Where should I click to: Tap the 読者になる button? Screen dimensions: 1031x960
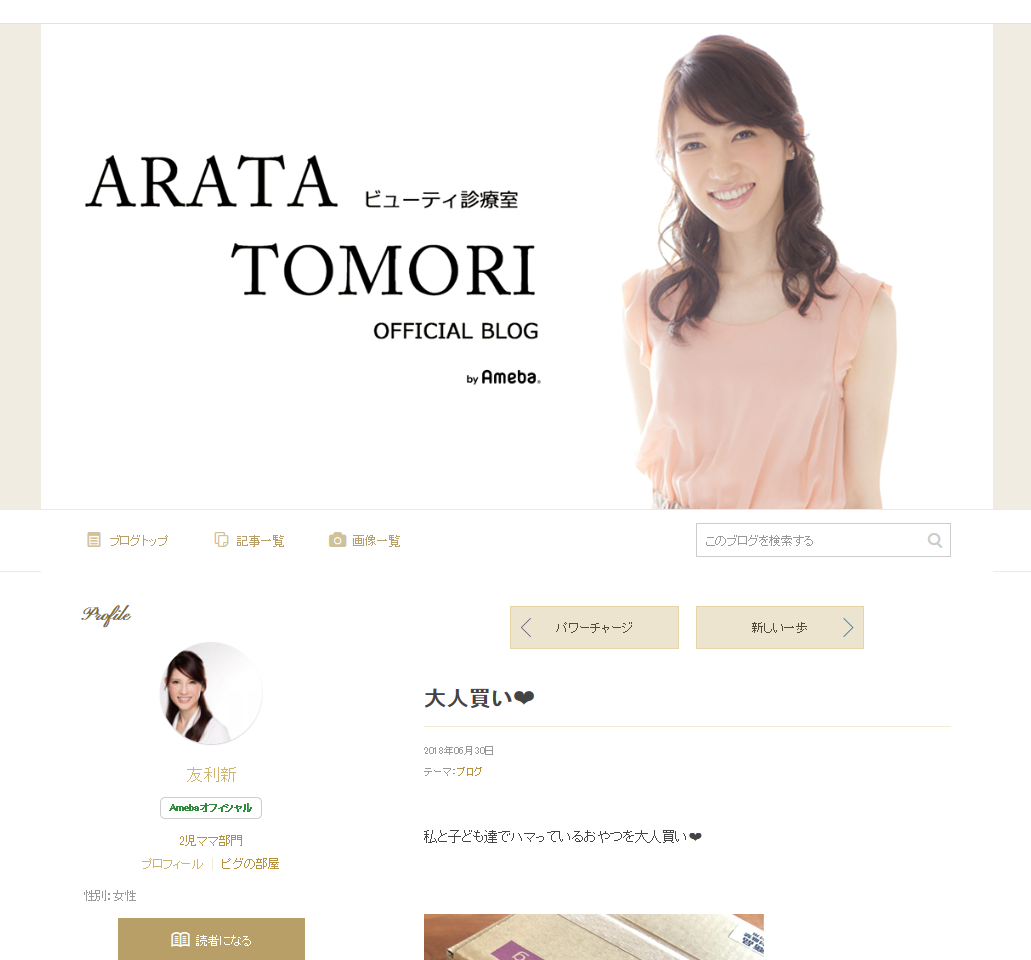pyautogui.click(x=211, y=940)
